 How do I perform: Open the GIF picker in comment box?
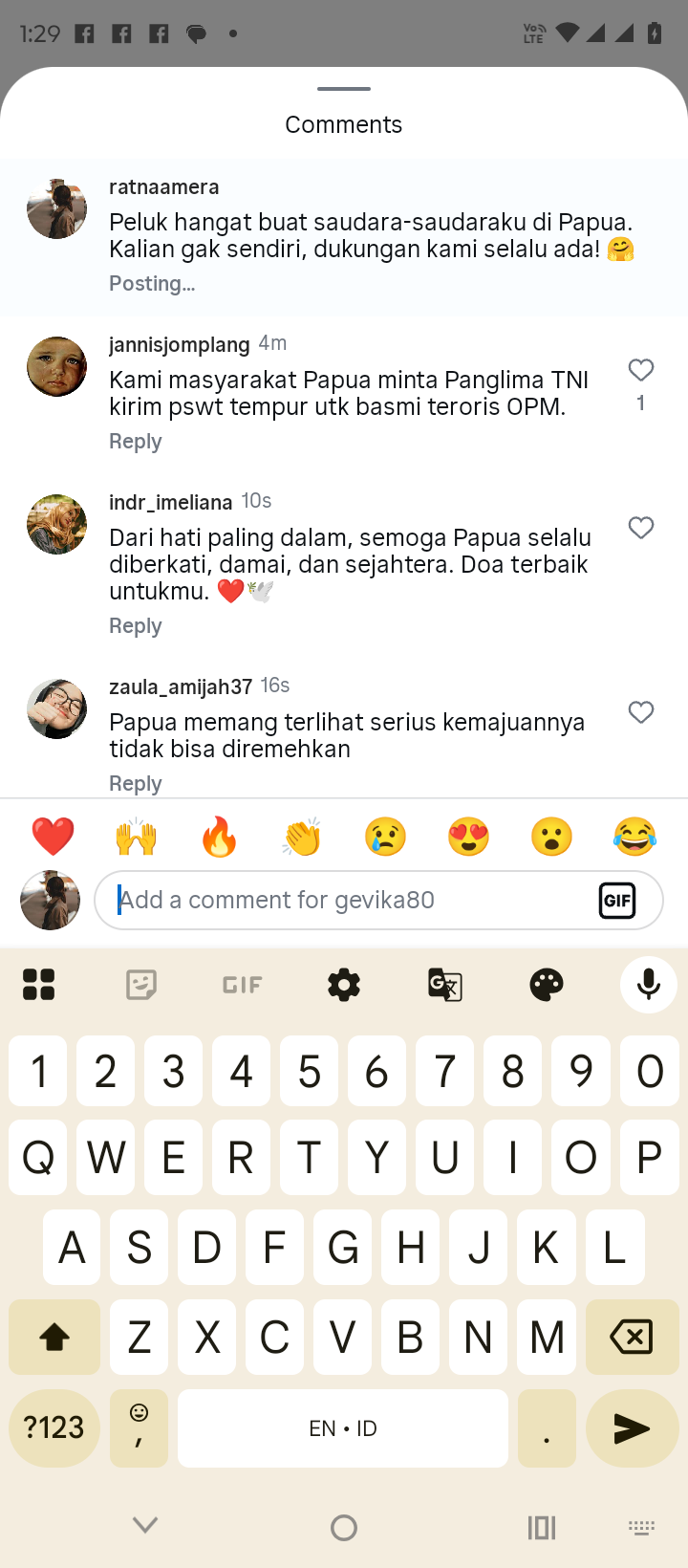pyautogui.click(x=617, y=900)
